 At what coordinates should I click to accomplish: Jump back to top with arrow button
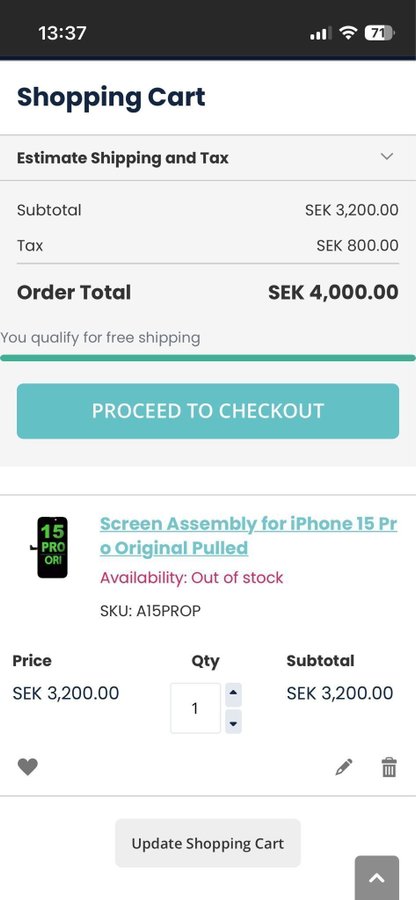pyautogui.click(x=376, y=878)
